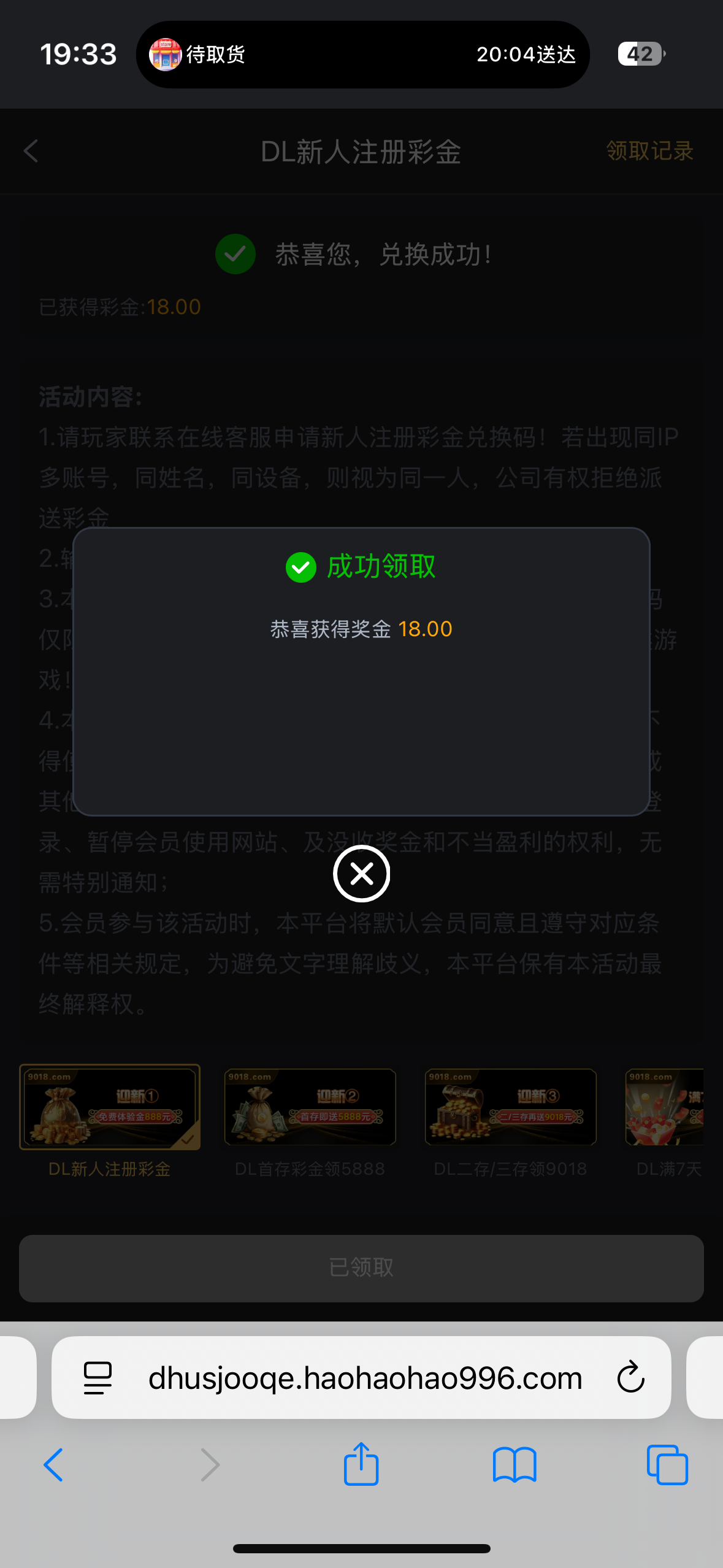Reload the page in Safari
723x1568 pixels.
630,1378
